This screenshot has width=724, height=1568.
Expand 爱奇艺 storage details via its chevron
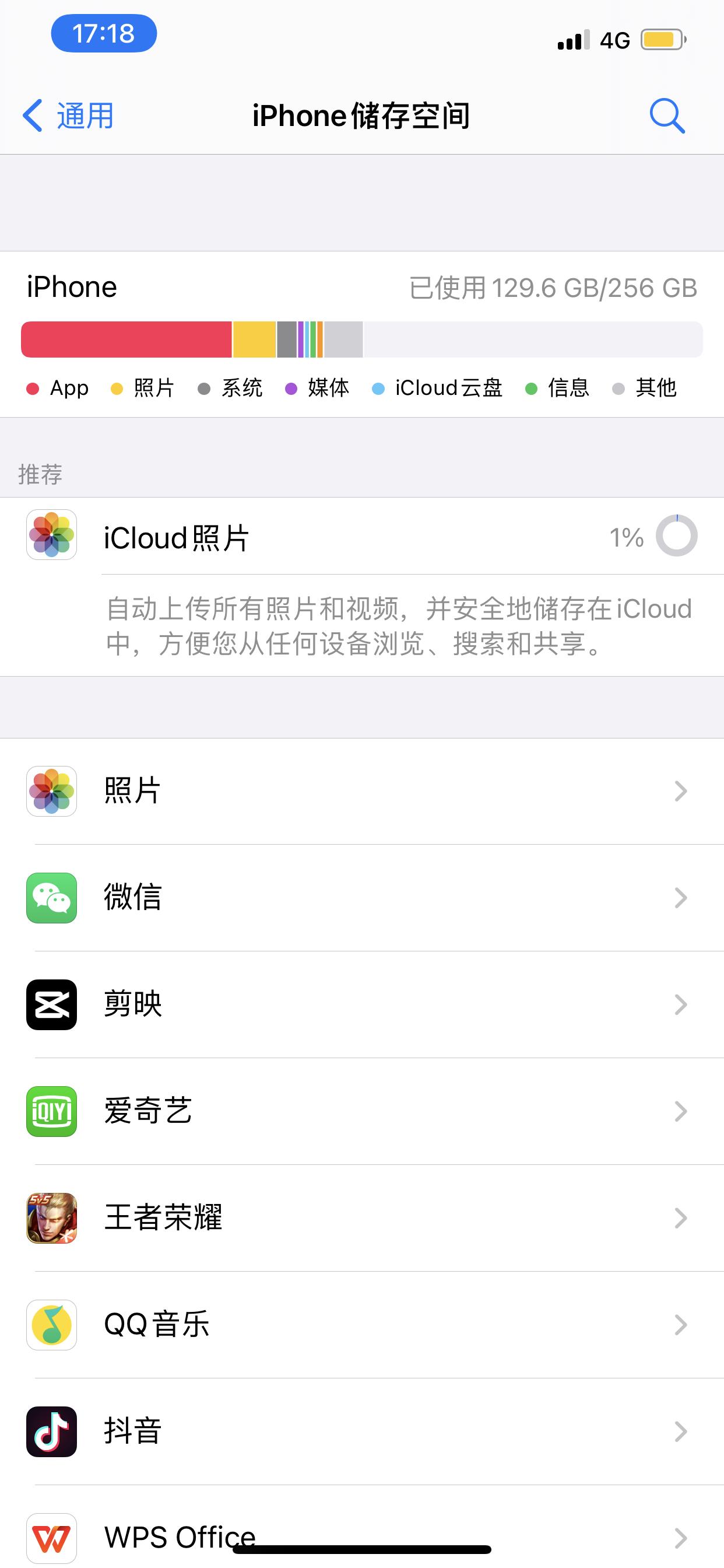(x=680, y=1111)
